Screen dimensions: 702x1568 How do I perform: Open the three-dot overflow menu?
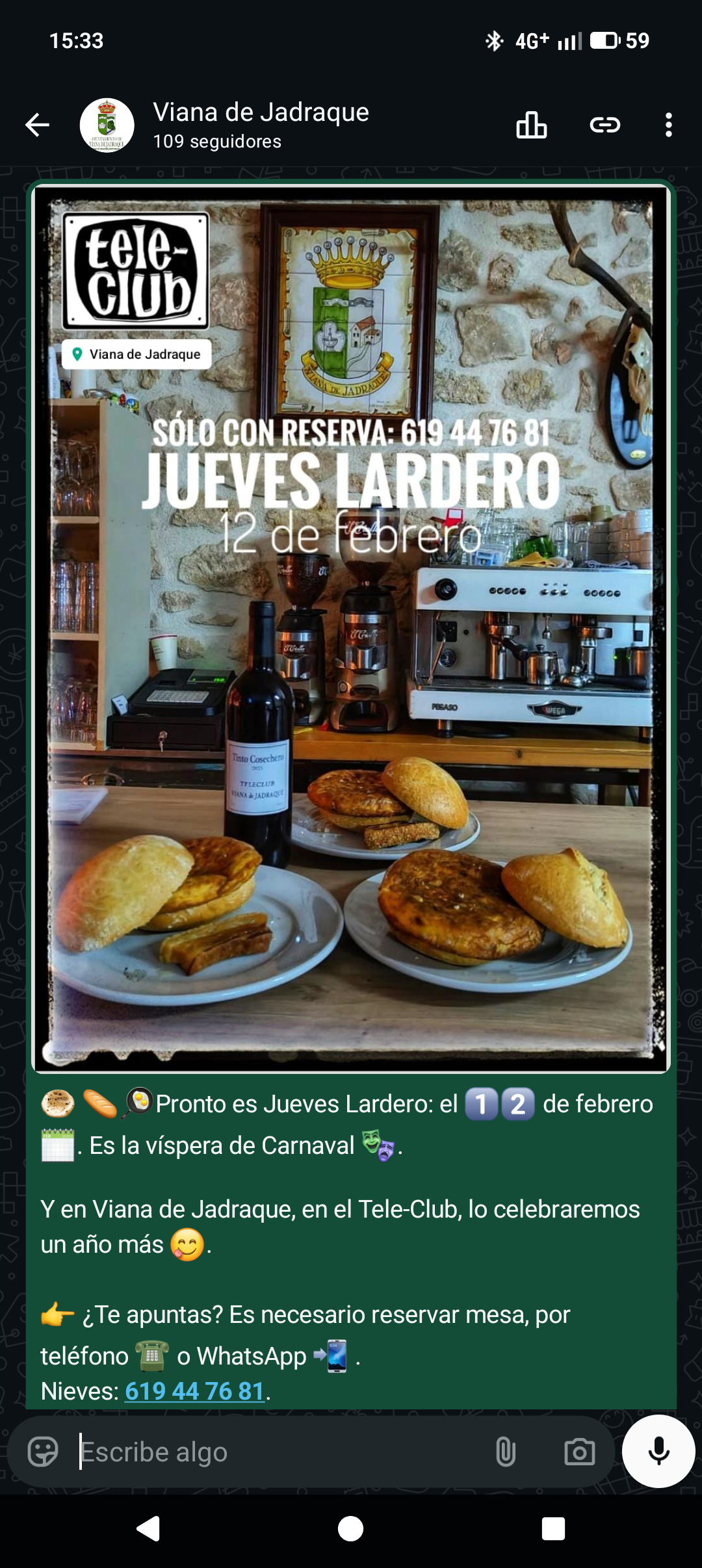(668, 125)
